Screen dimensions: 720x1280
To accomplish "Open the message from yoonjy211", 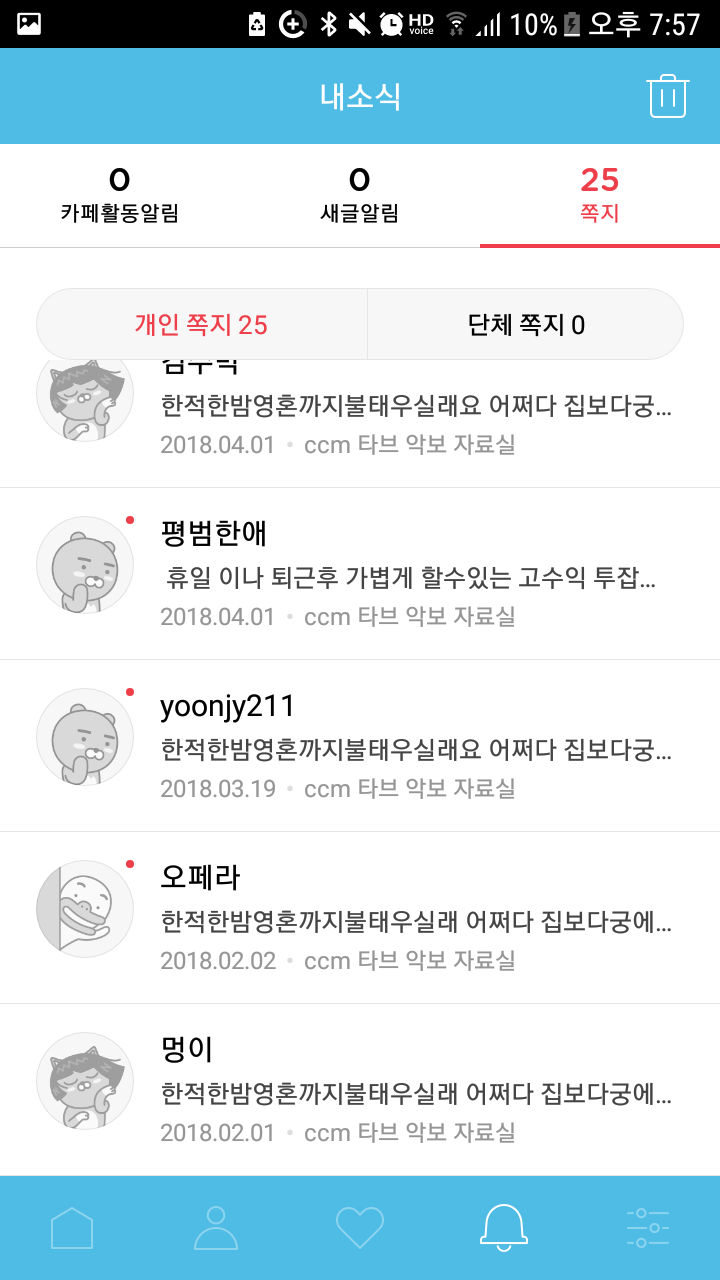I will point(400,746).
